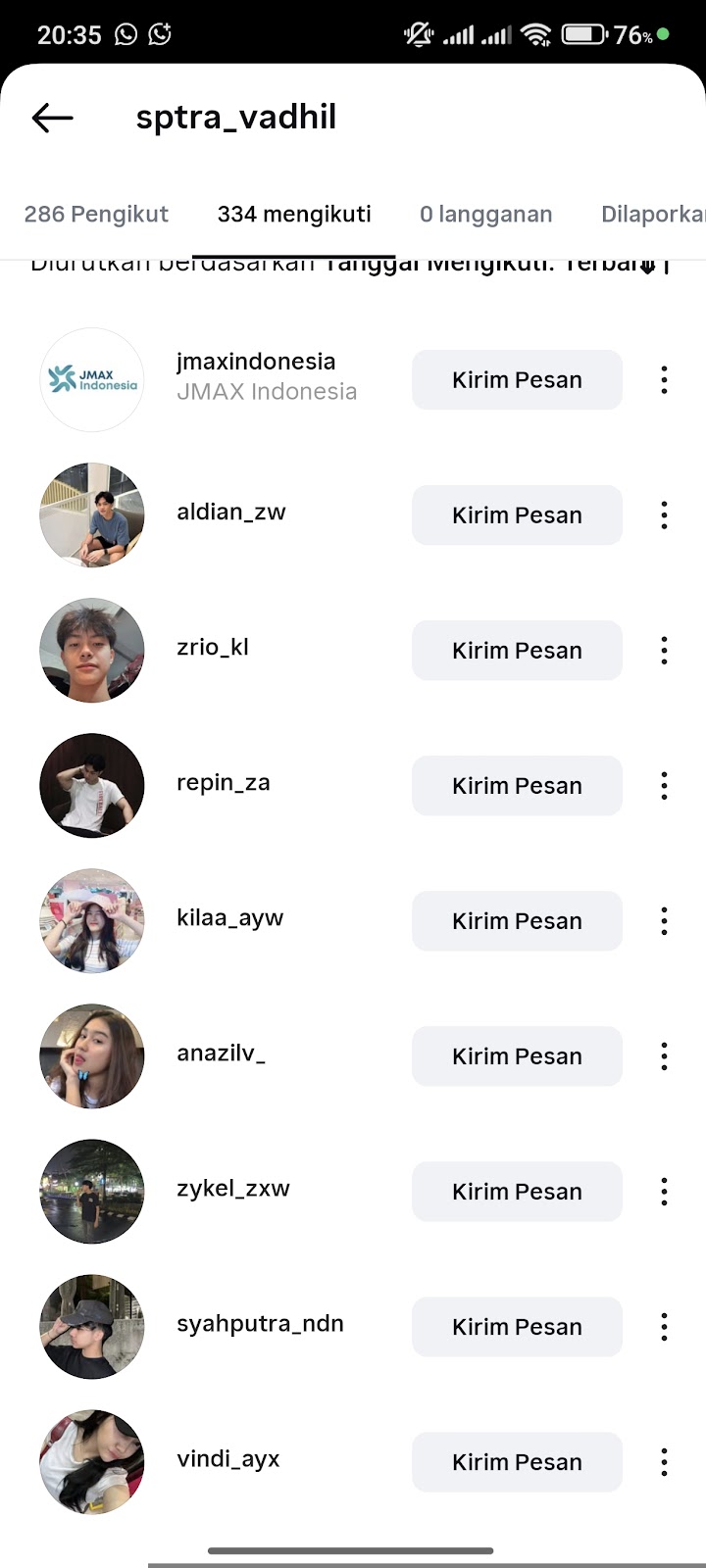
Task: Send a message to syahputra_ndn
Action: click(517, 1327)
